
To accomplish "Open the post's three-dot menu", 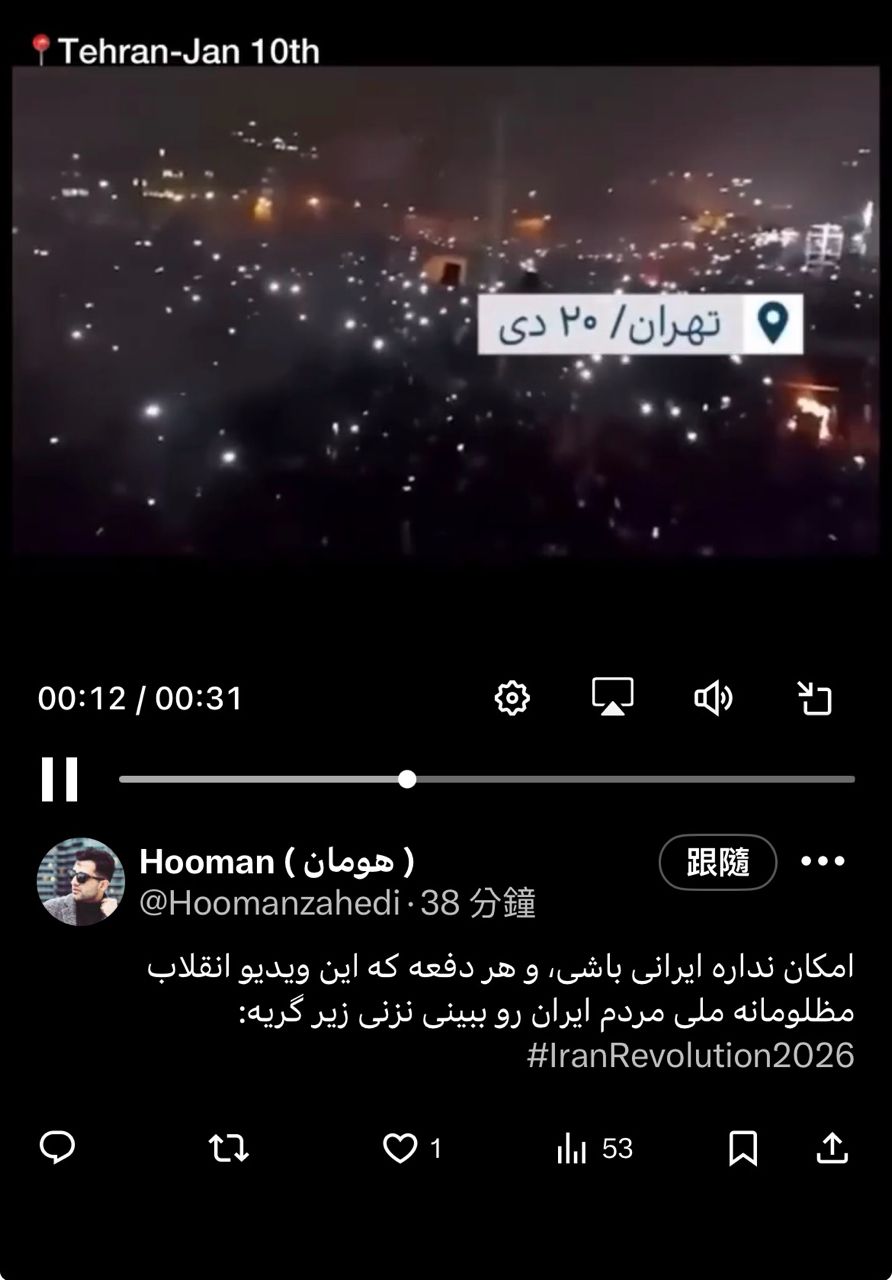I will [823, 861].
